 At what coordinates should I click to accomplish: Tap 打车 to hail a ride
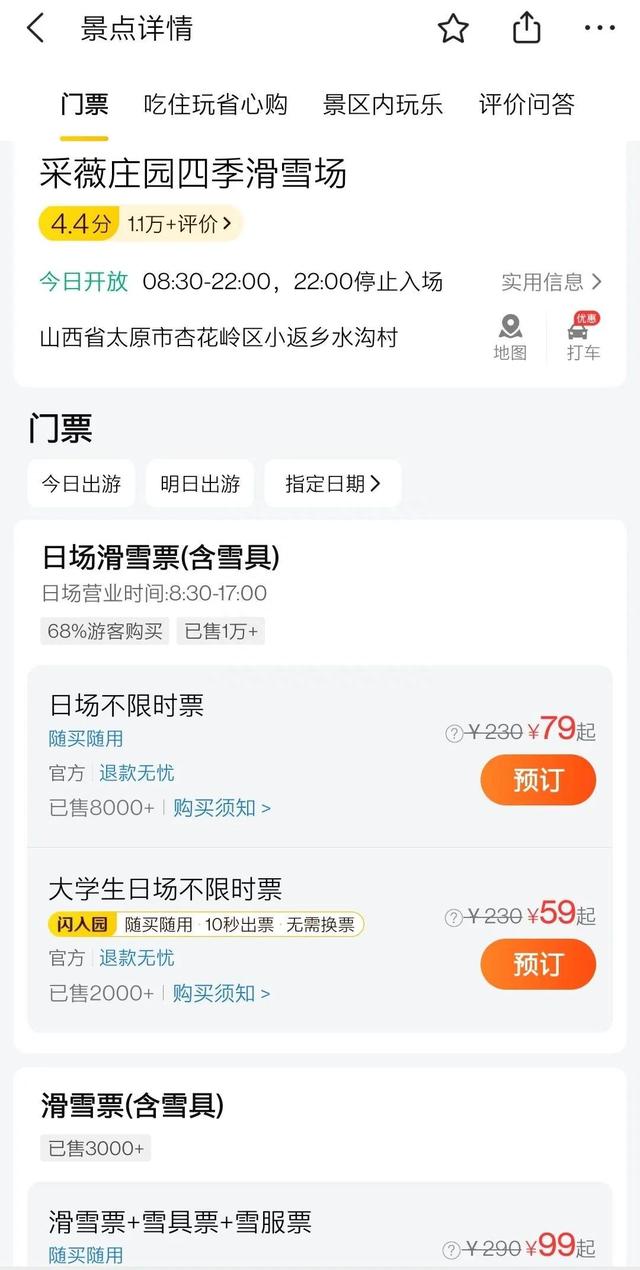[x=583, y=337]
